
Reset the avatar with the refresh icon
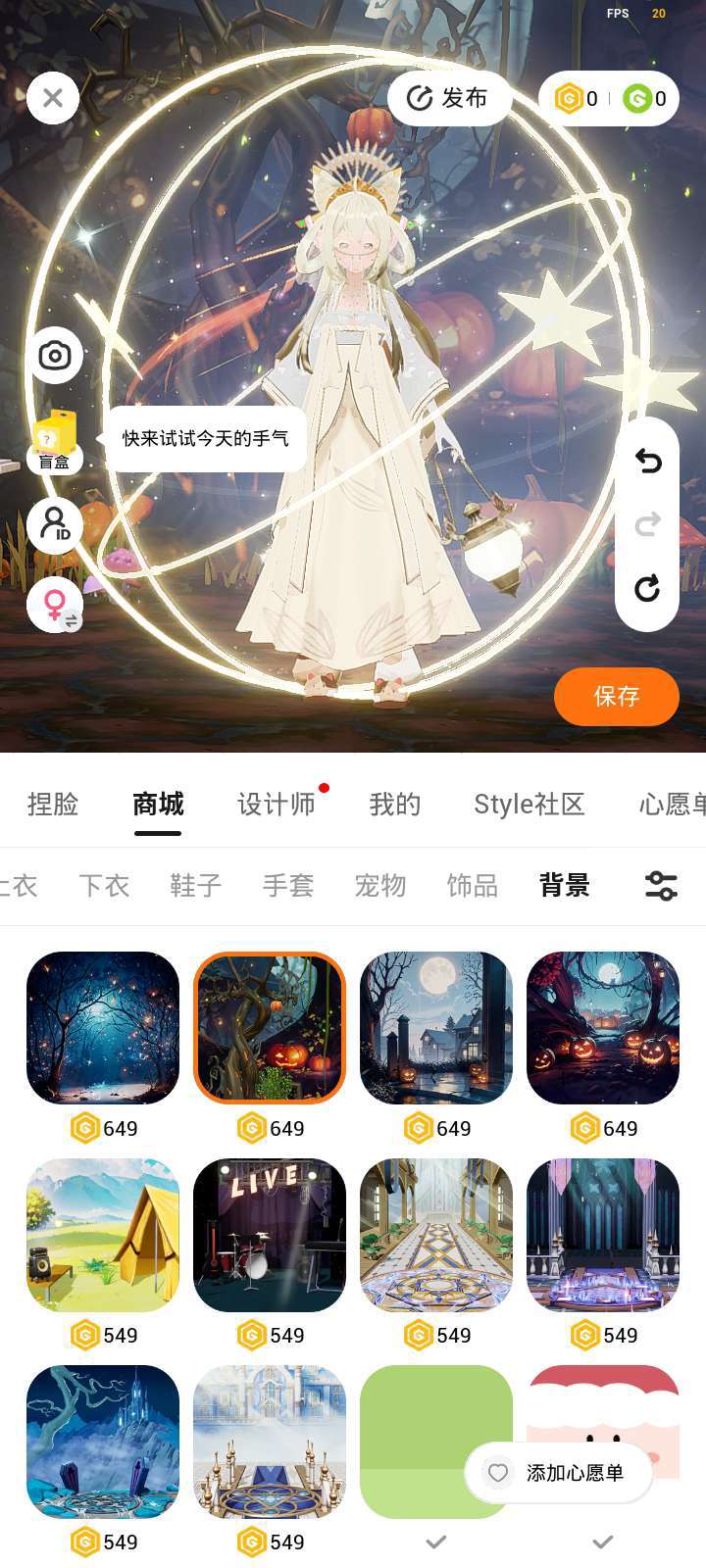[647, 588]
